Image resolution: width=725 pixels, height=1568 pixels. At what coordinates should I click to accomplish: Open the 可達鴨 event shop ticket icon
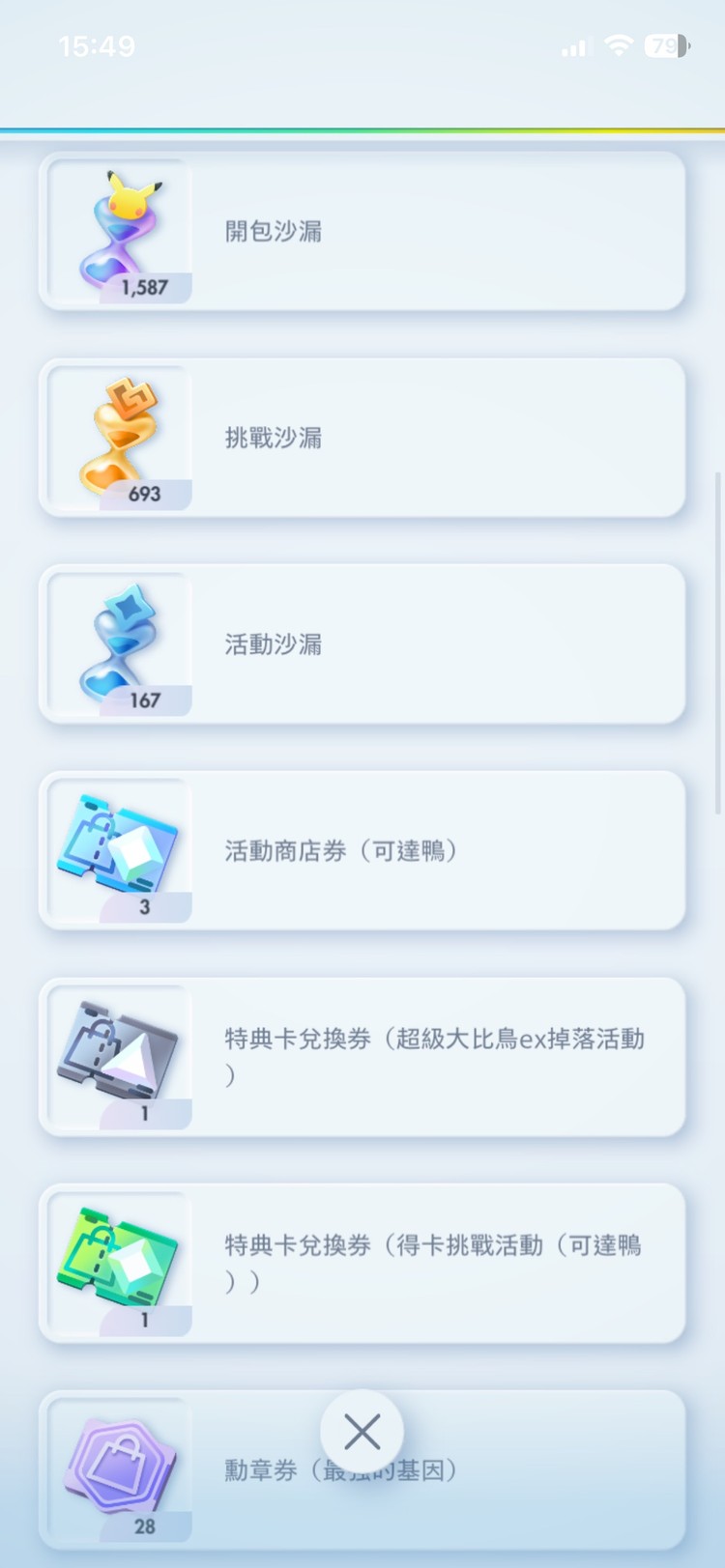coord(118,845)
